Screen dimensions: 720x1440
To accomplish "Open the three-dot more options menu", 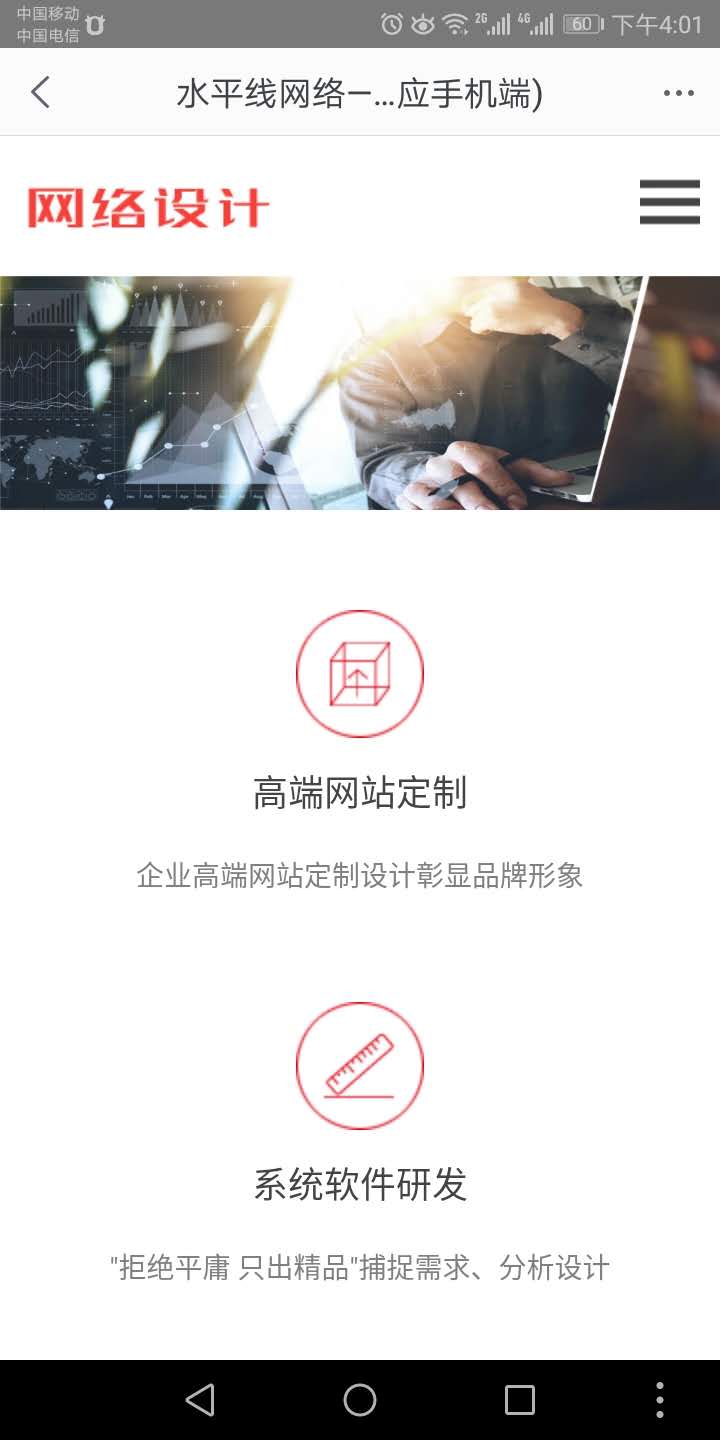I will [x=678, y=93].
